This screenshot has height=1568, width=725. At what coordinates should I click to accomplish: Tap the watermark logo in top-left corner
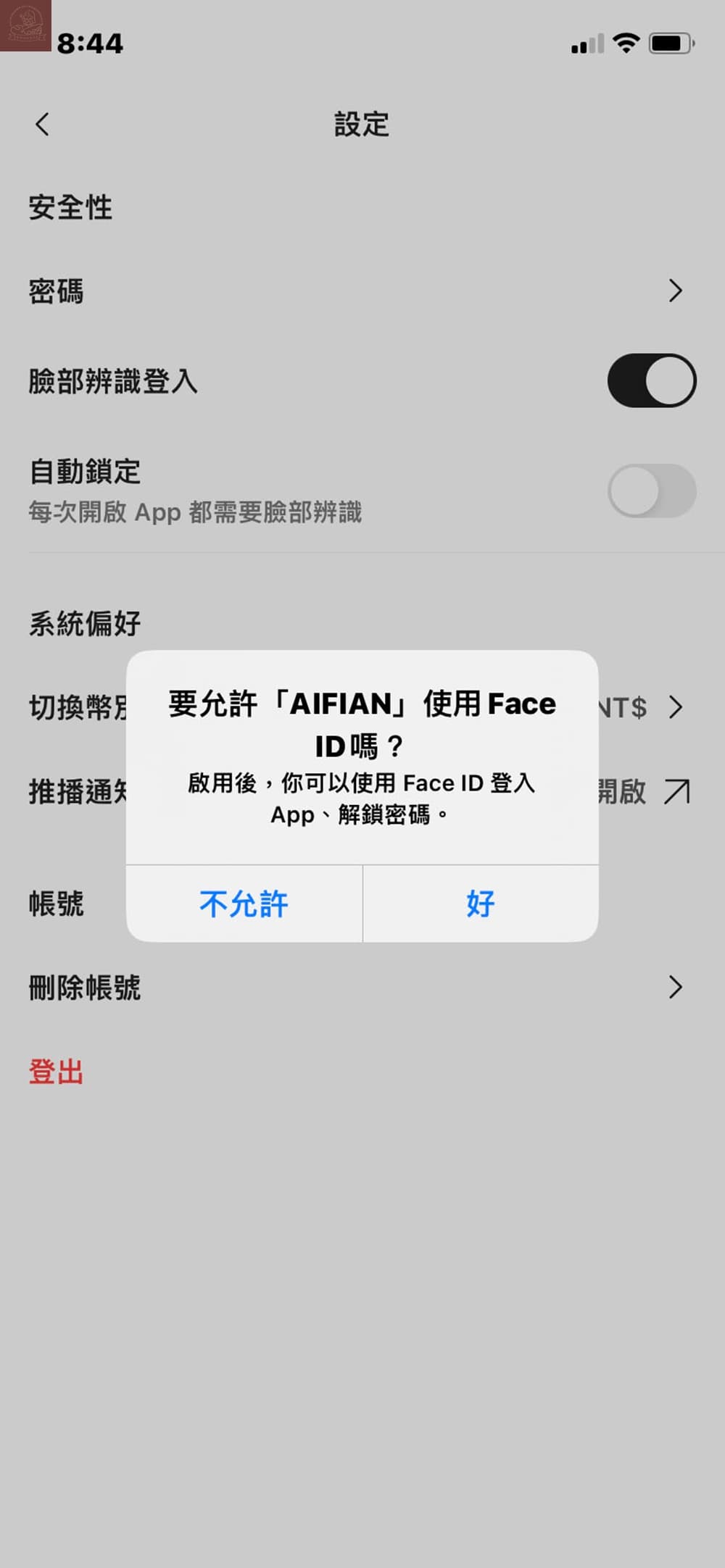(26, 26)
